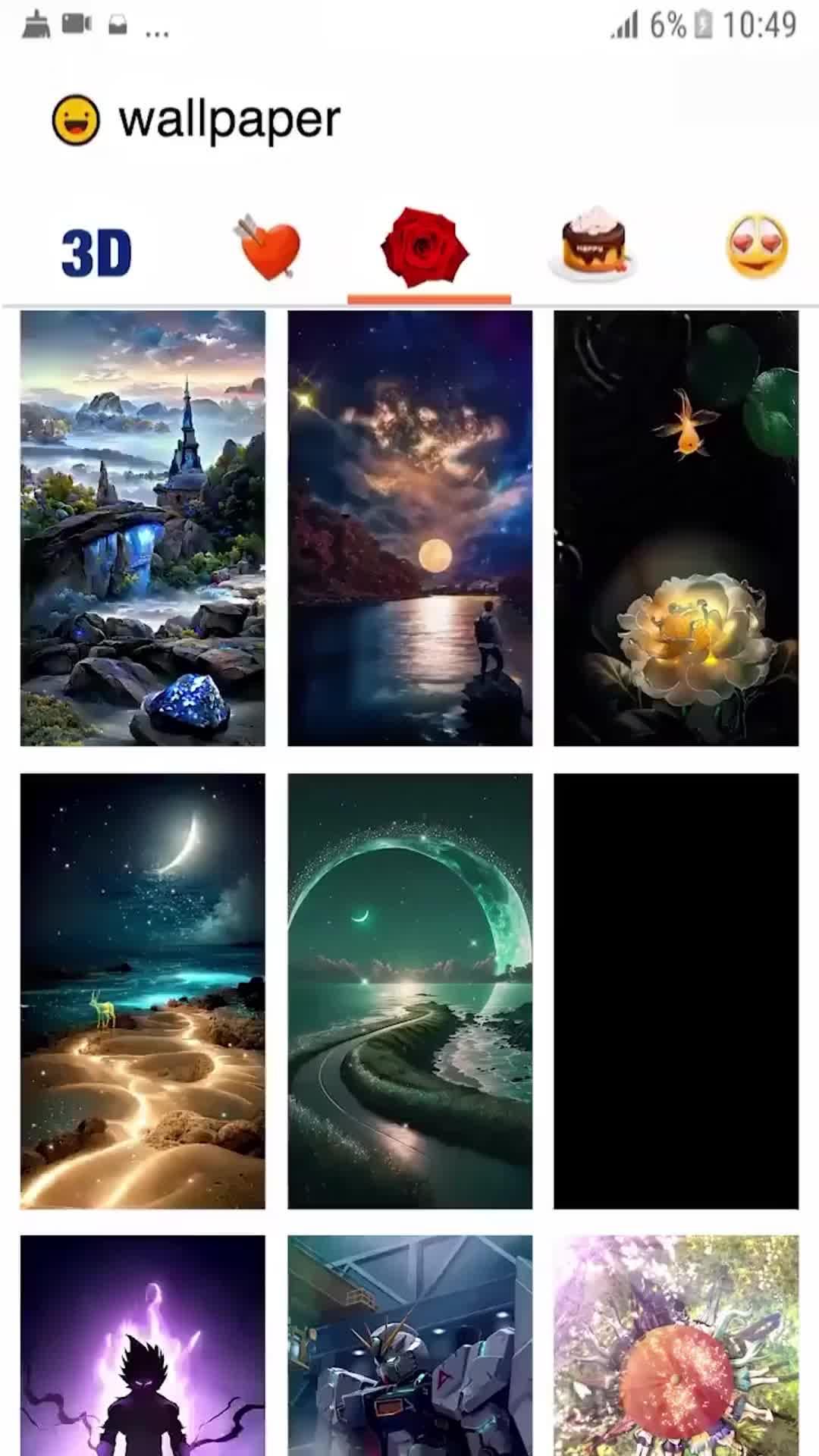Select the heart-with-arrow category icon

[266, 248]
